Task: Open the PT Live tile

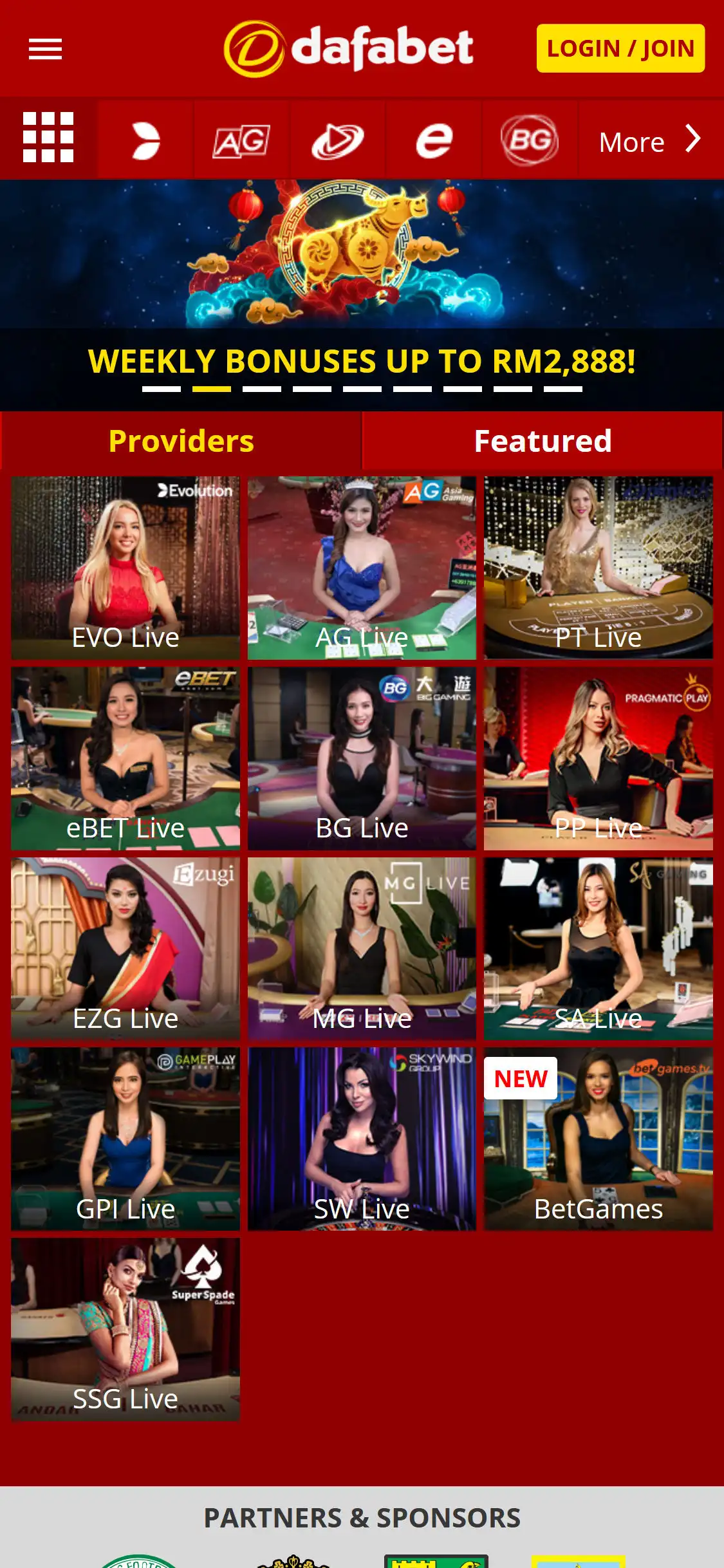Action: [598, 567]
